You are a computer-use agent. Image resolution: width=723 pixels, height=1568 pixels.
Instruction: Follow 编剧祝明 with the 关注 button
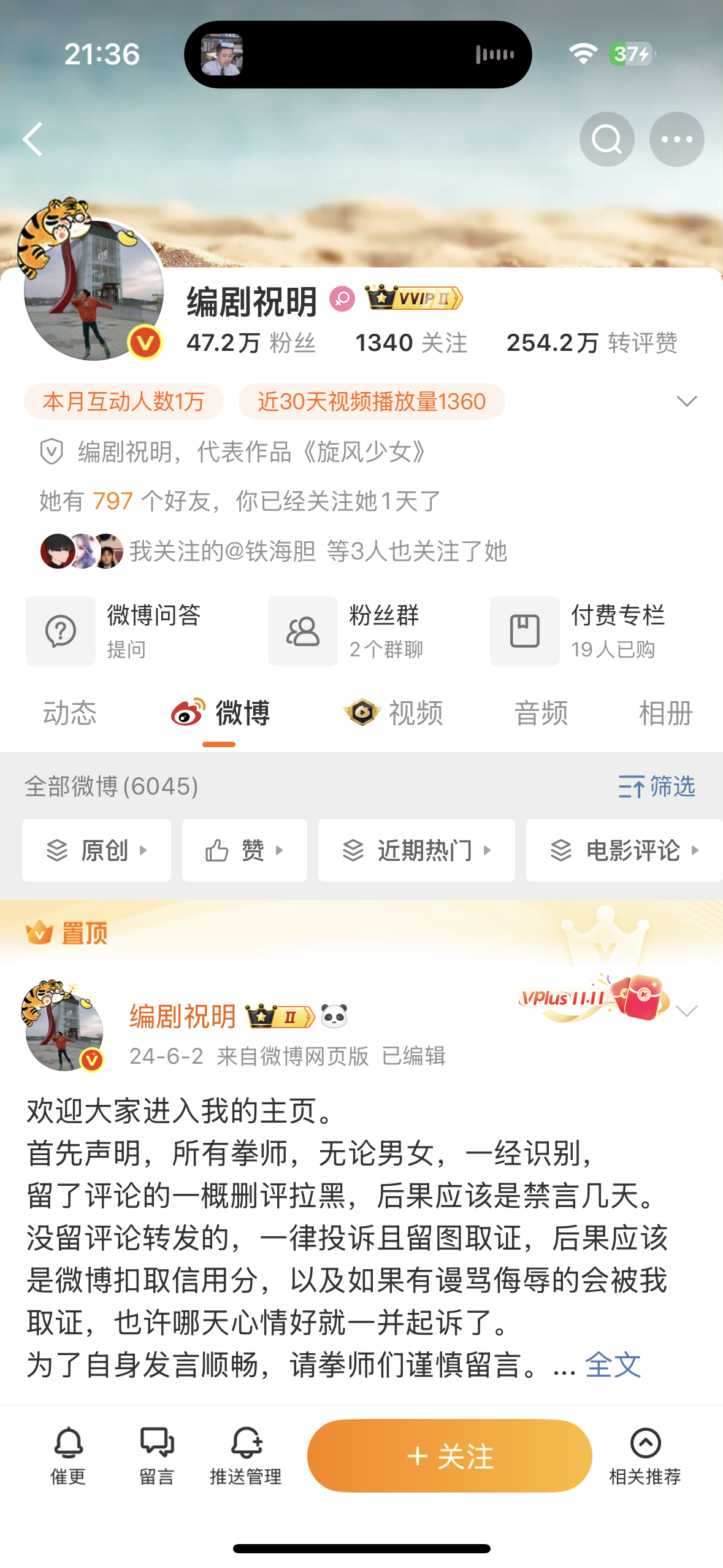pos(449,1455)
